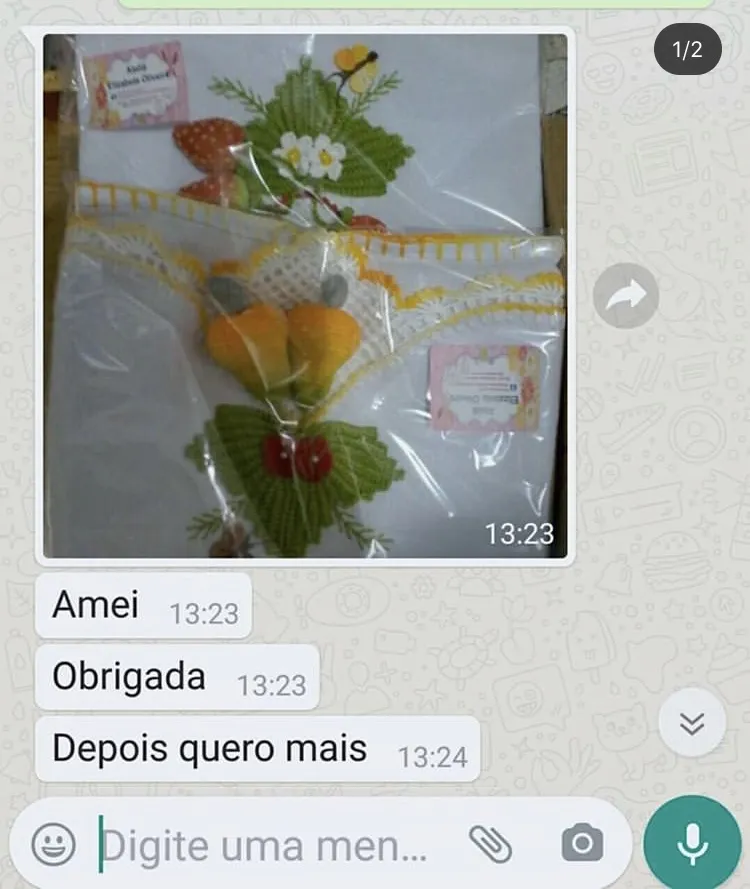Open the crochet towels photo message

coord(305,295)
